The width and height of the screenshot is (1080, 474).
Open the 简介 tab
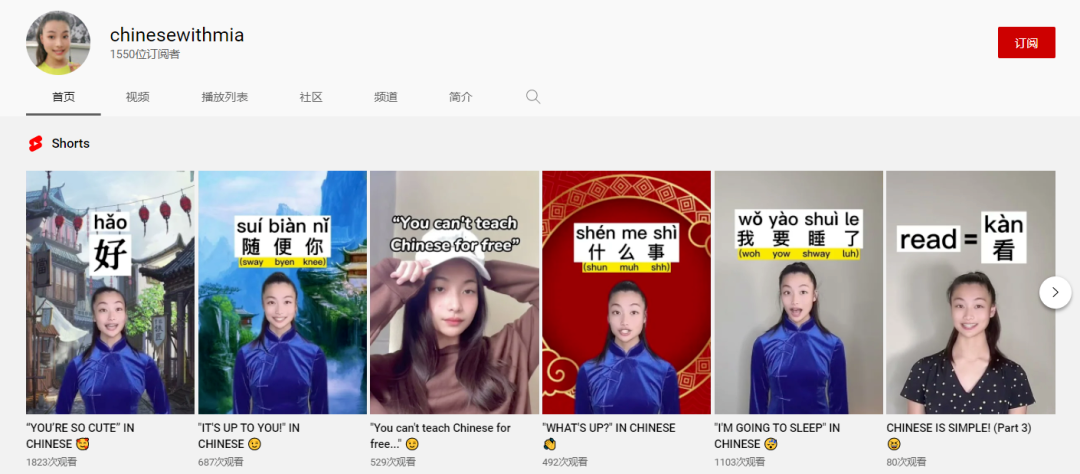pos(461,97)
